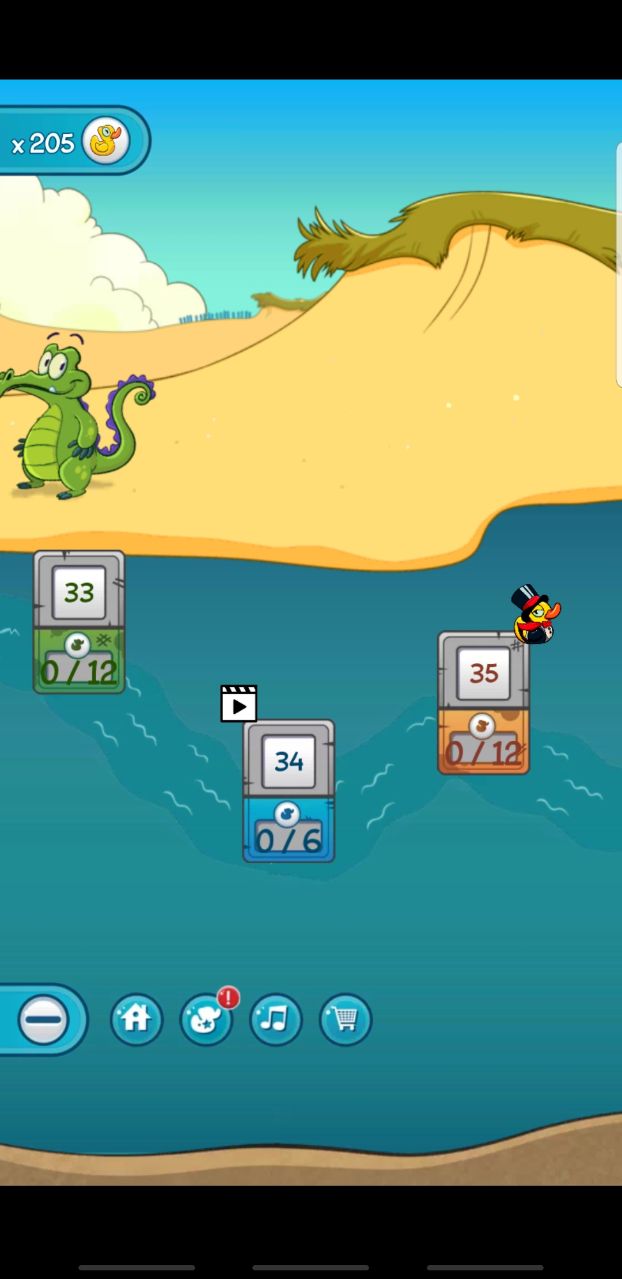Open level 34
This screenshot has width=622, height=1279.
point(289,790)
